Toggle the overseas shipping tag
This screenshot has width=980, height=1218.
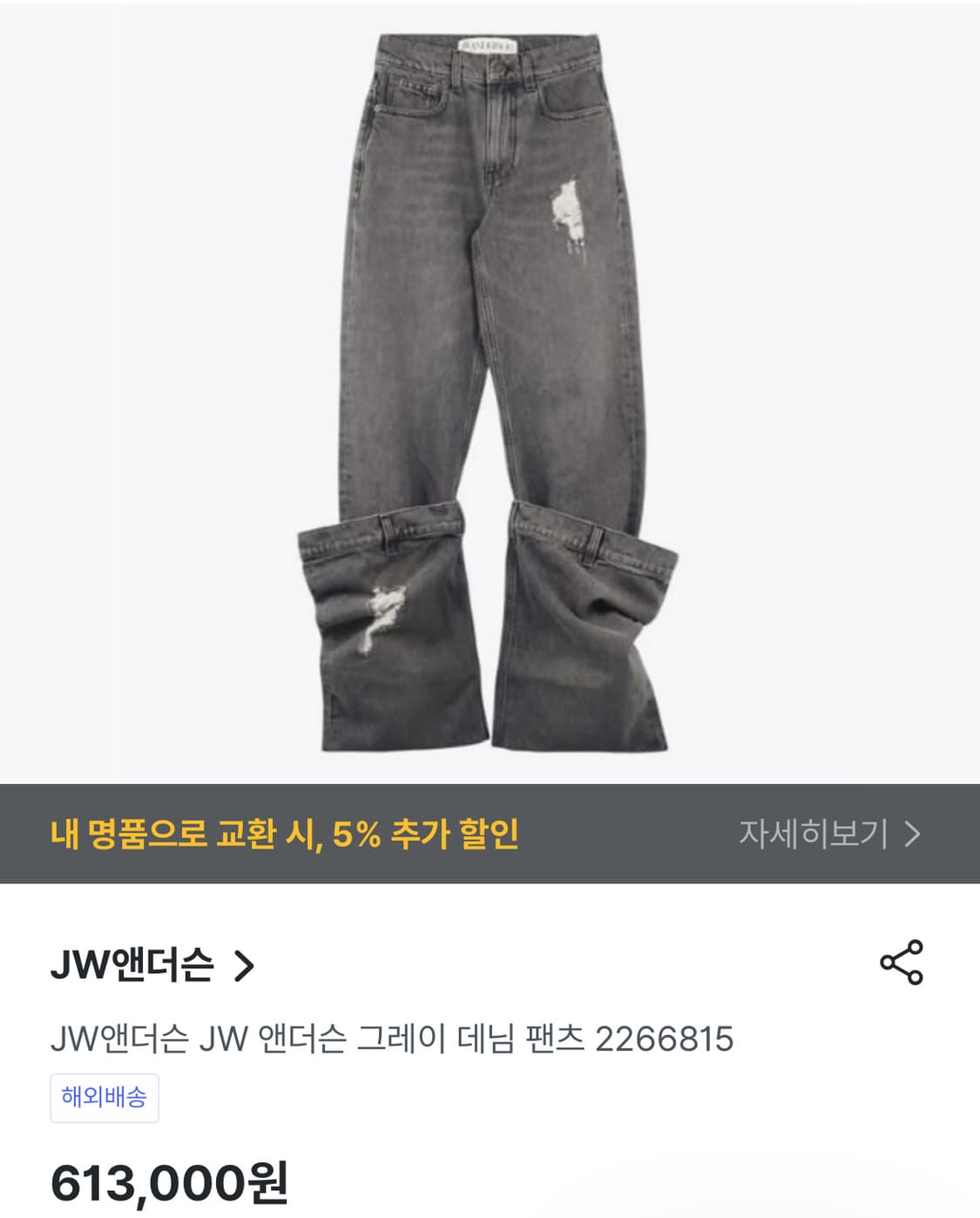click(x=105, y=1100)
